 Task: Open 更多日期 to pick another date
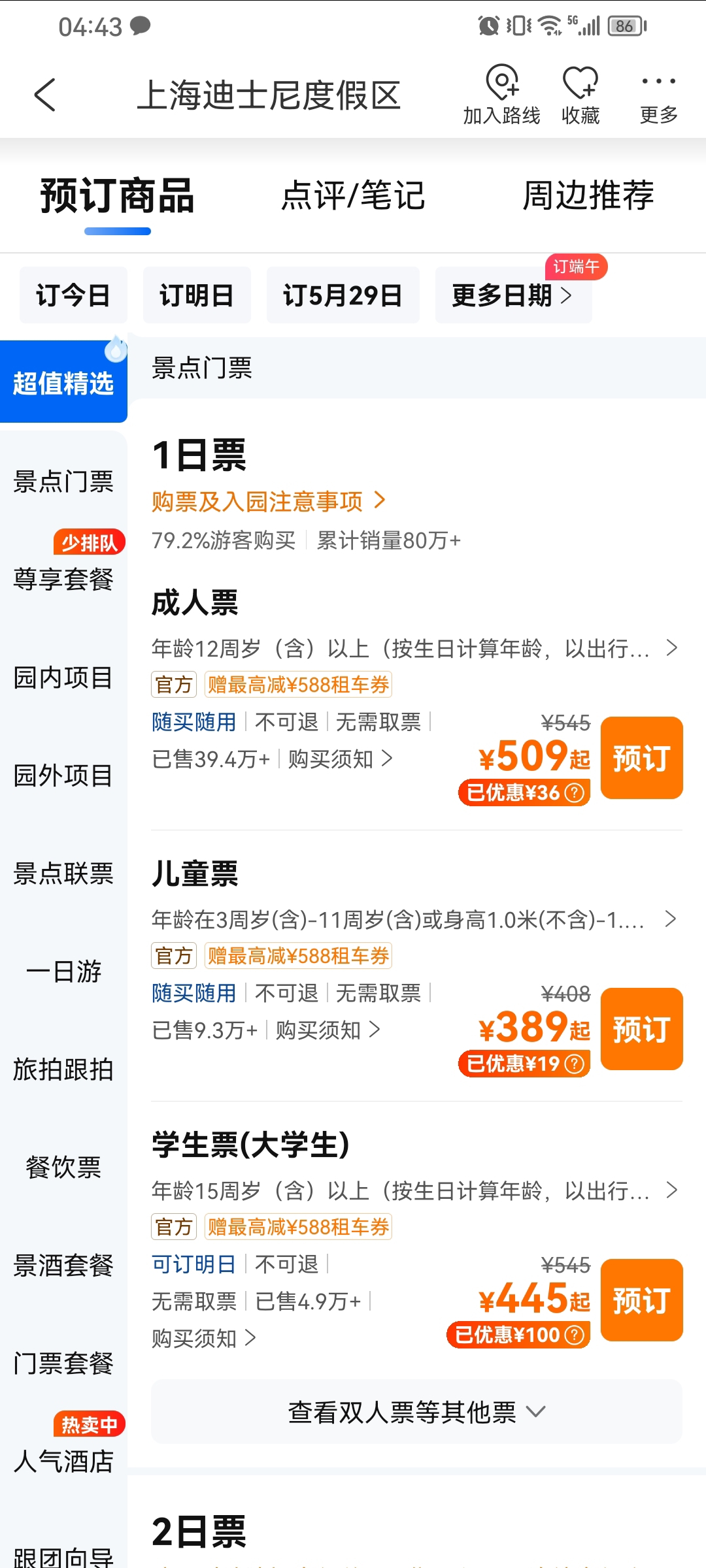(513, 295)
